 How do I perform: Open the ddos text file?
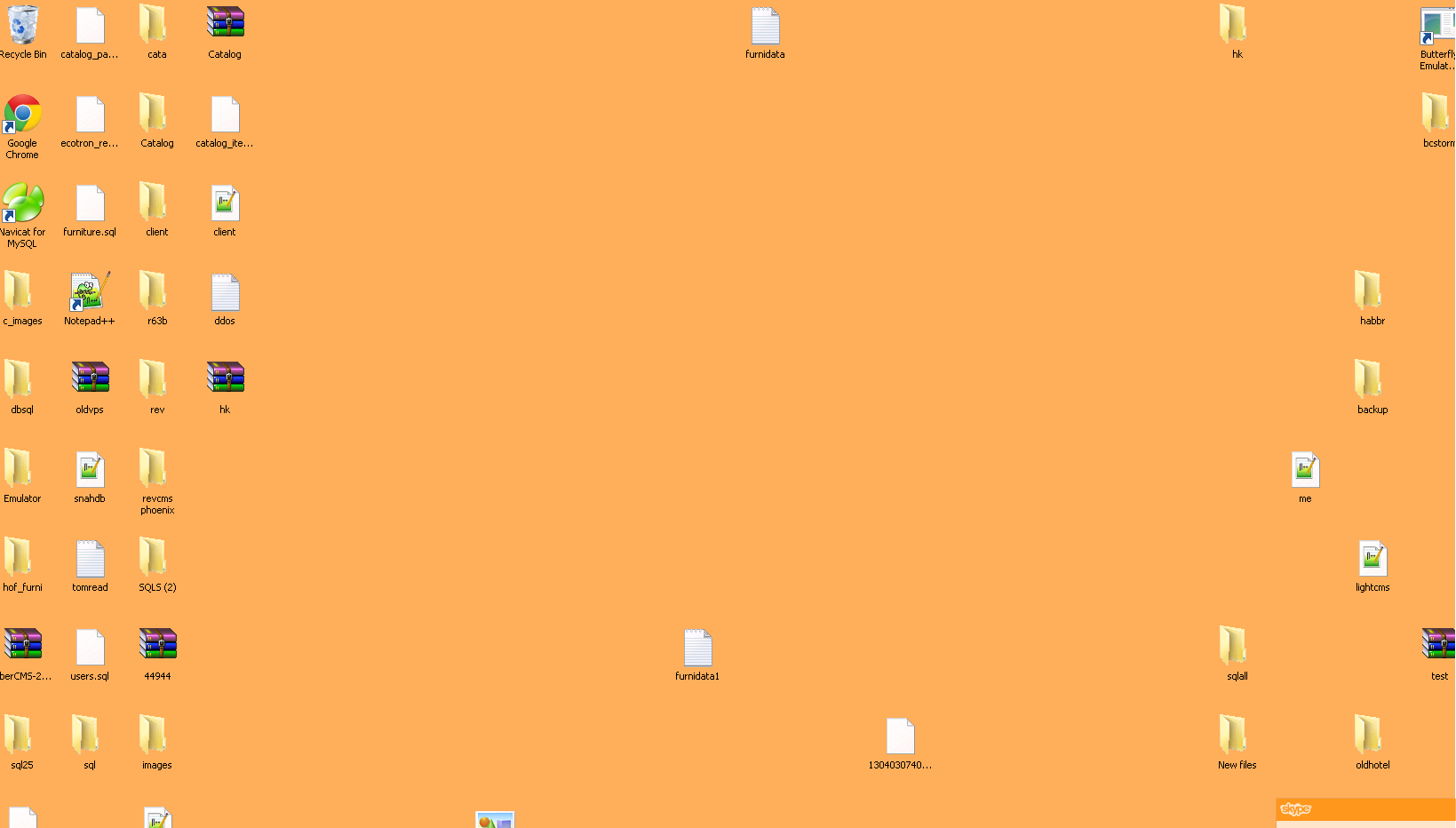point(225,293)
